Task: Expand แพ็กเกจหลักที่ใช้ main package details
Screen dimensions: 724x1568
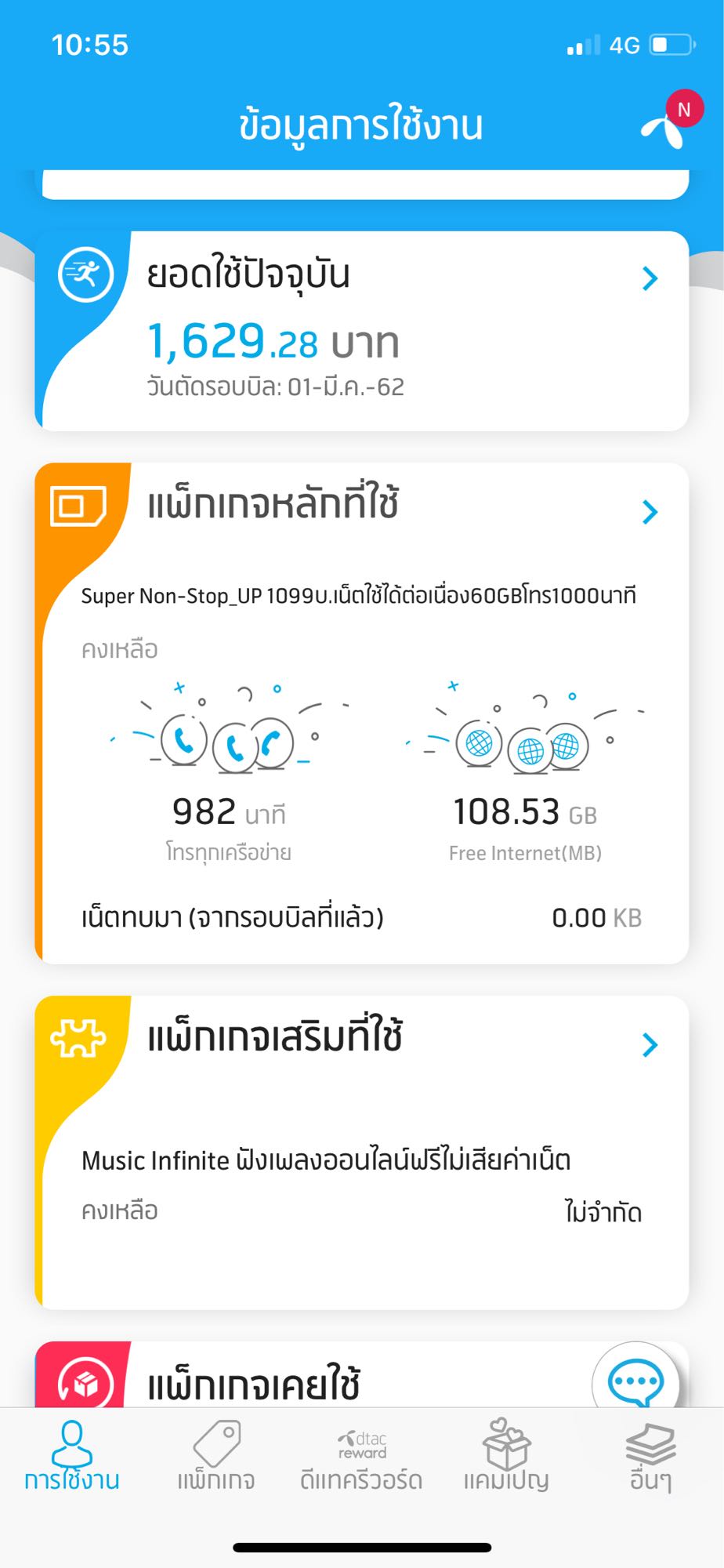Action: coord(650,512)
